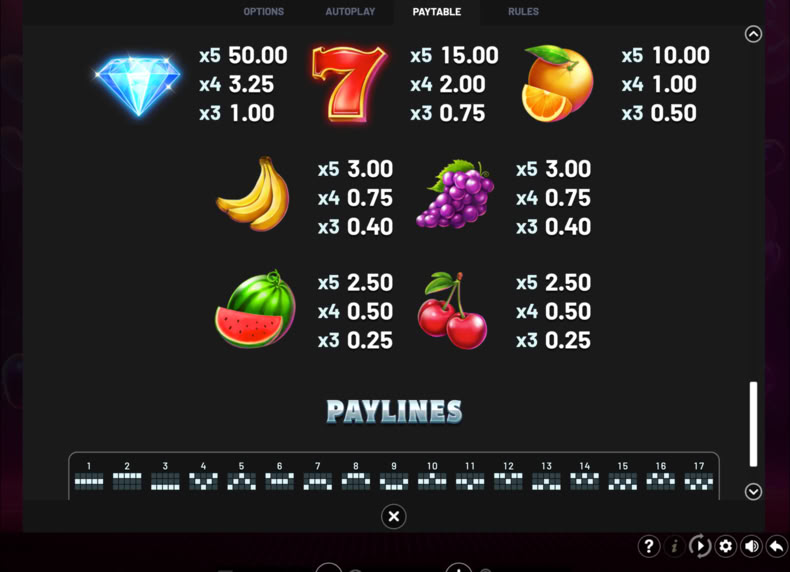Mute the game sound
The width and height of the screenshot is (790, 572).
point(751,546)
